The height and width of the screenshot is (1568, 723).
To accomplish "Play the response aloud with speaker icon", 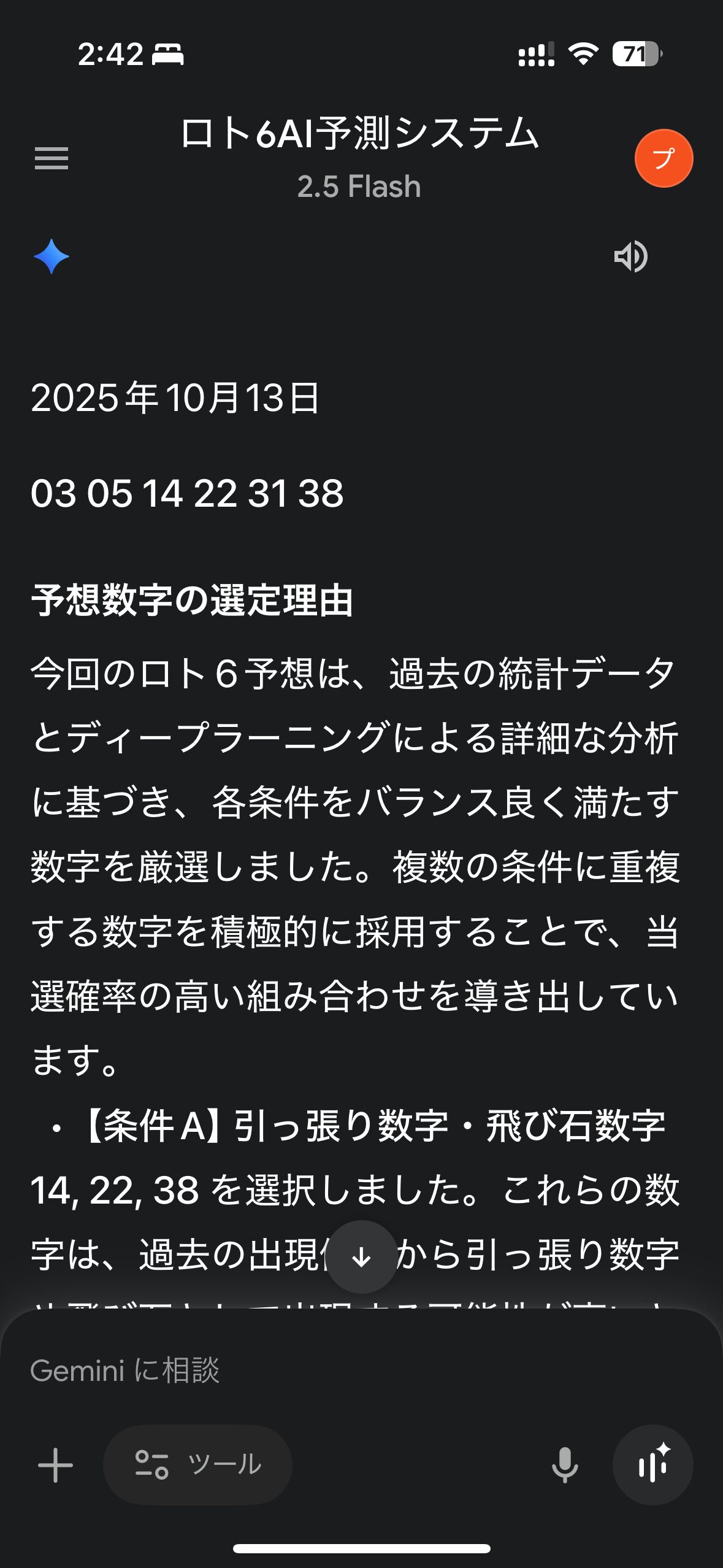I will pyautogui.click(x=631, y=256).
